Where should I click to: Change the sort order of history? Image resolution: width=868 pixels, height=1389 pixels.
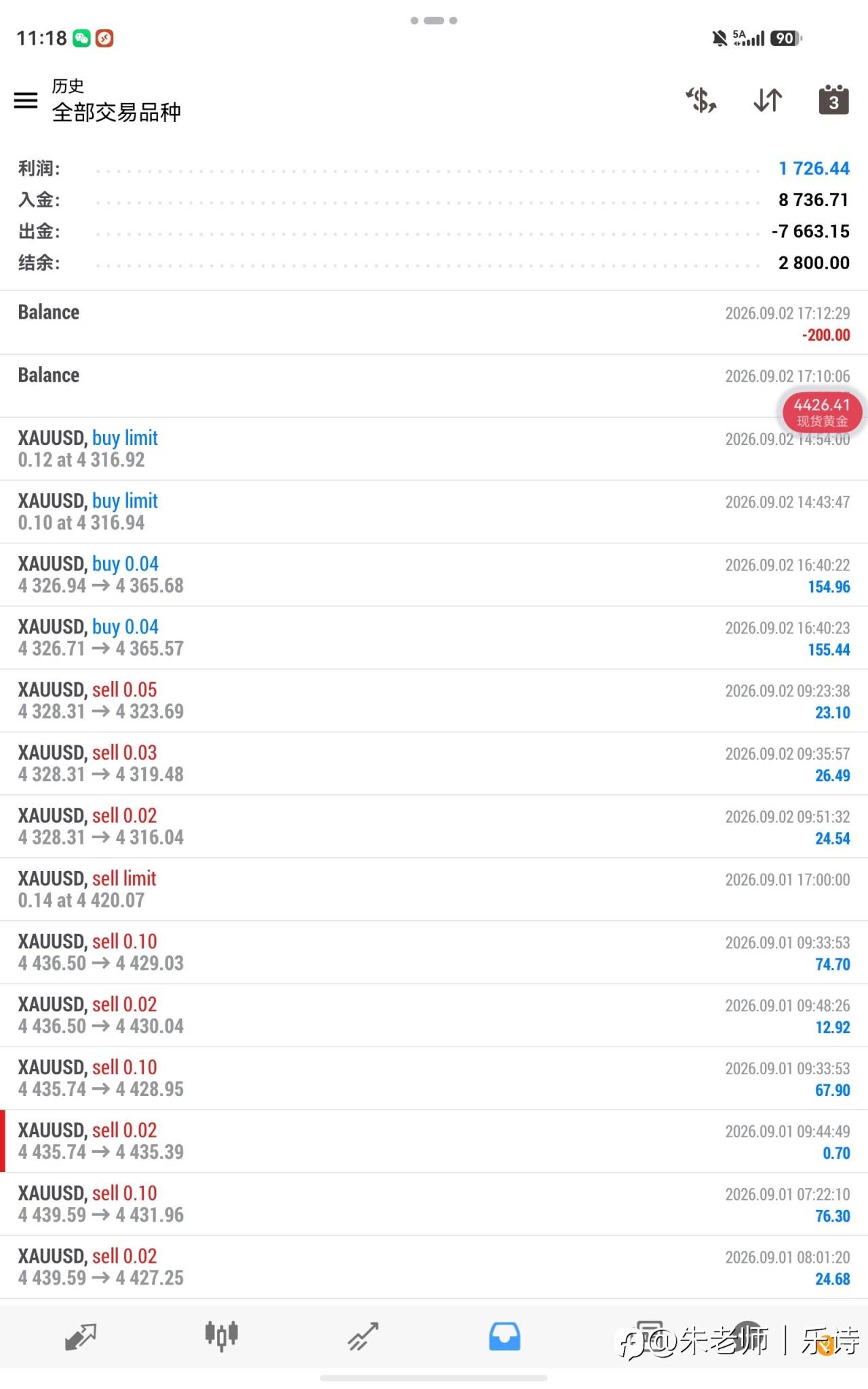click(x=768, y=100)
